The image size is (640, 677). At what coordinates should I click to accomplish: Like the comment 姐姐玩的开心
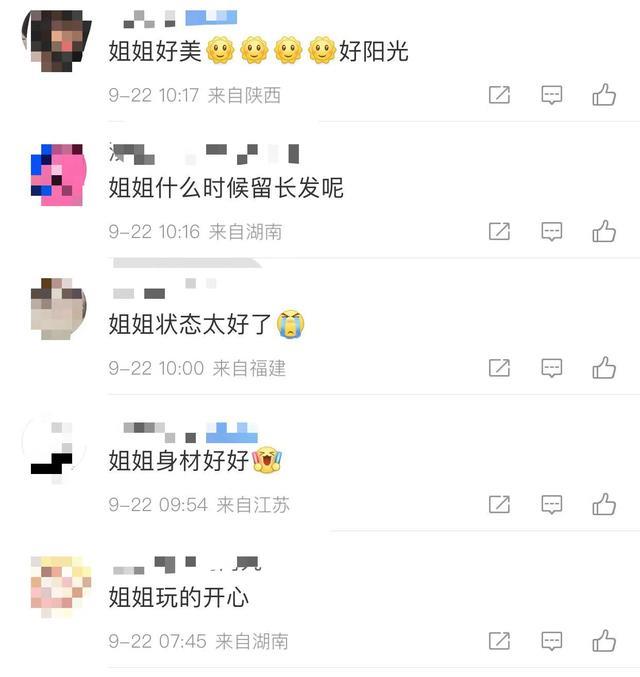(603, 640)
